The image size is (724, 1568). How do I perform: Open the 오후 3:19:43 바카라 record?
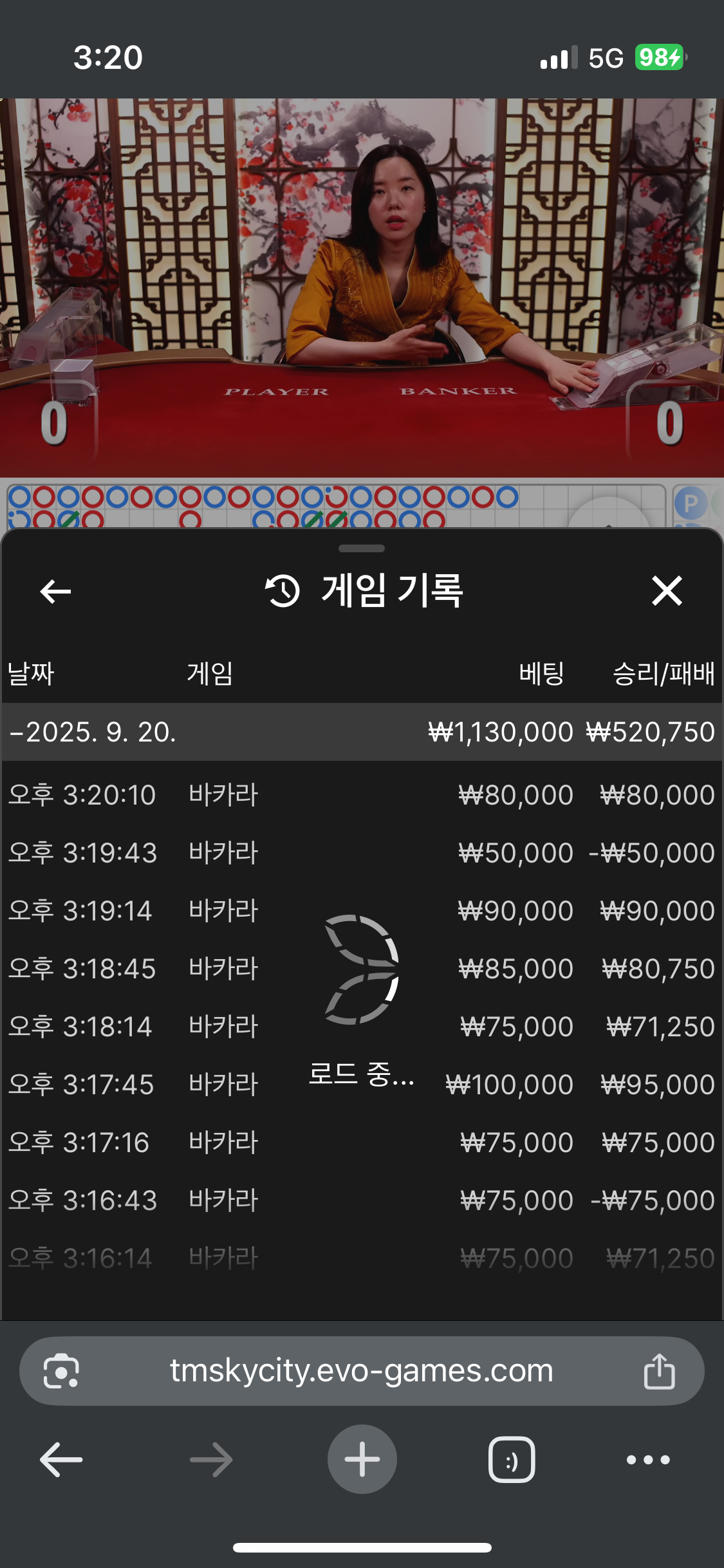(360, 853)
